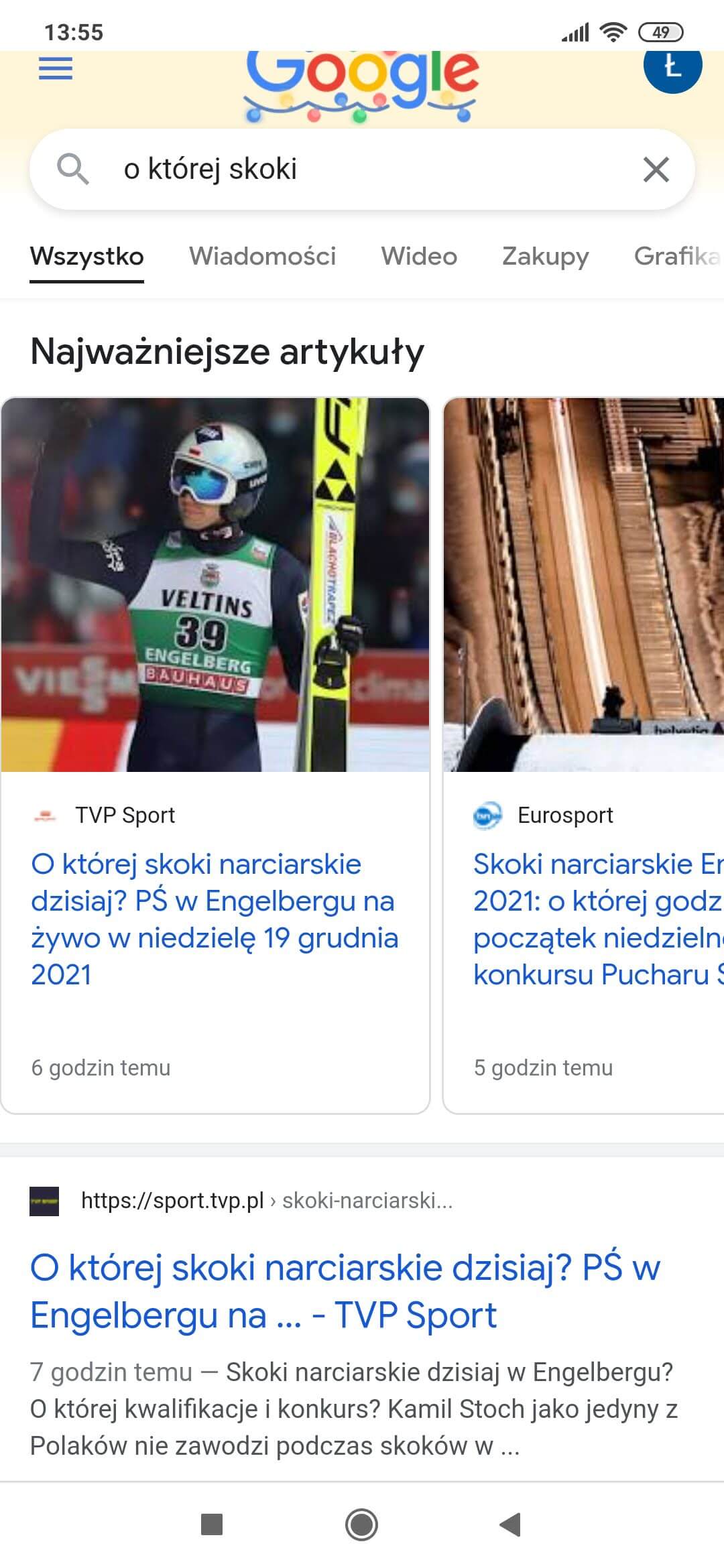
Task: Tap inside the search input field
Action: coord(302,170)
